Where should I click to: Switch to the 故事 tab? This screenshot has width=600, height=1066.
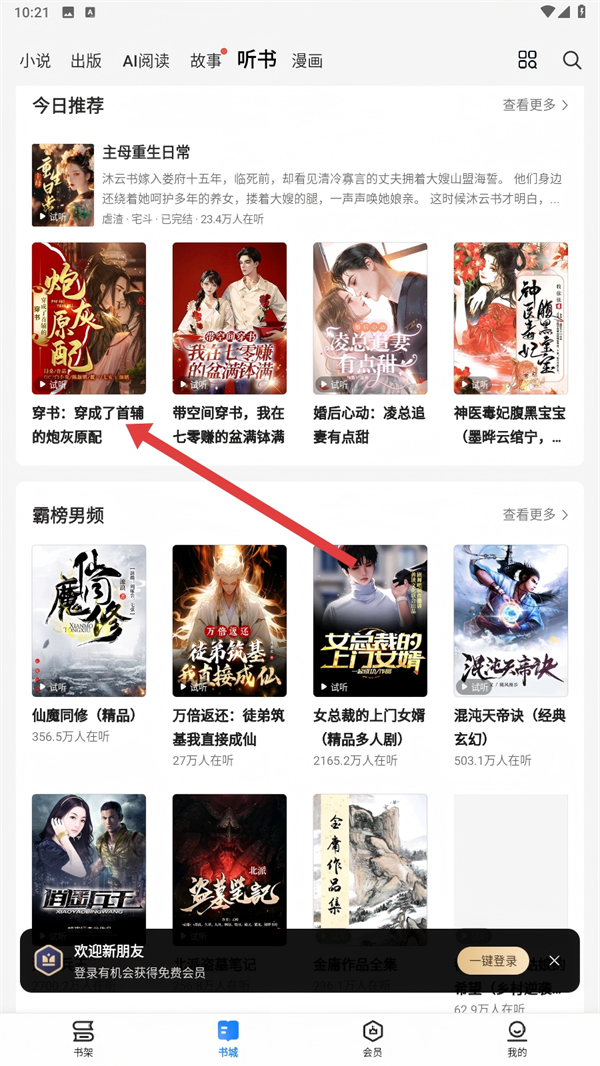pyautogui.click(x=206, y=61)
